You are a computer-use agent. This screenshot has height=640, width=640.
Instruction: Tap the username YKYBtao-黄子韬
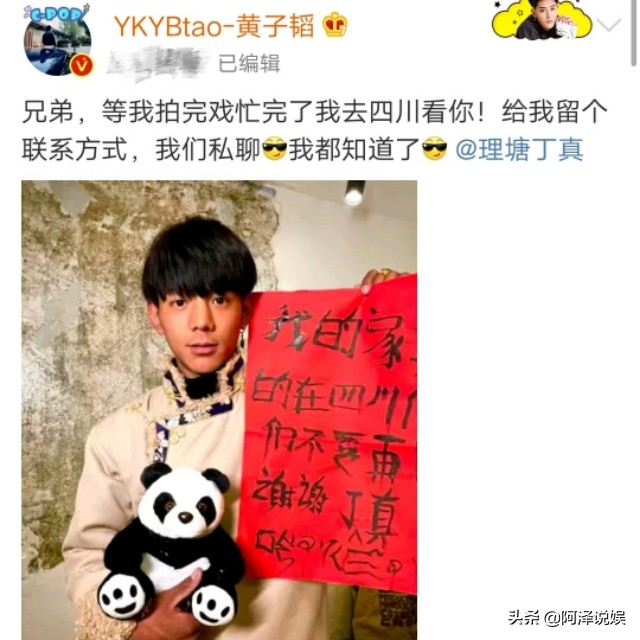coord(215,25)
